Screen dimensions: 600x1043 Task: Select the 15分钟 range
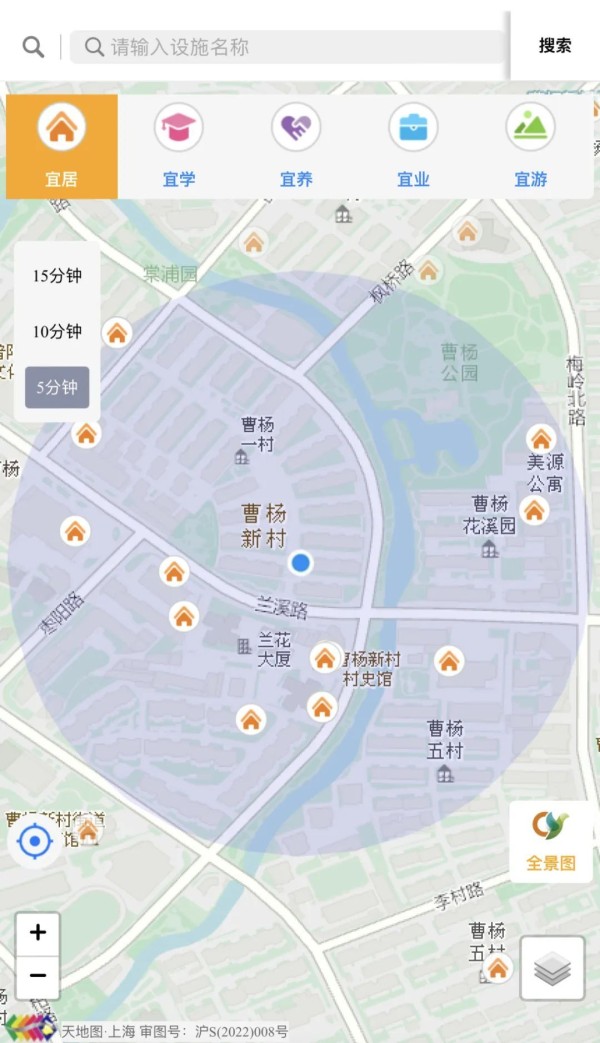tap(57, 276)
